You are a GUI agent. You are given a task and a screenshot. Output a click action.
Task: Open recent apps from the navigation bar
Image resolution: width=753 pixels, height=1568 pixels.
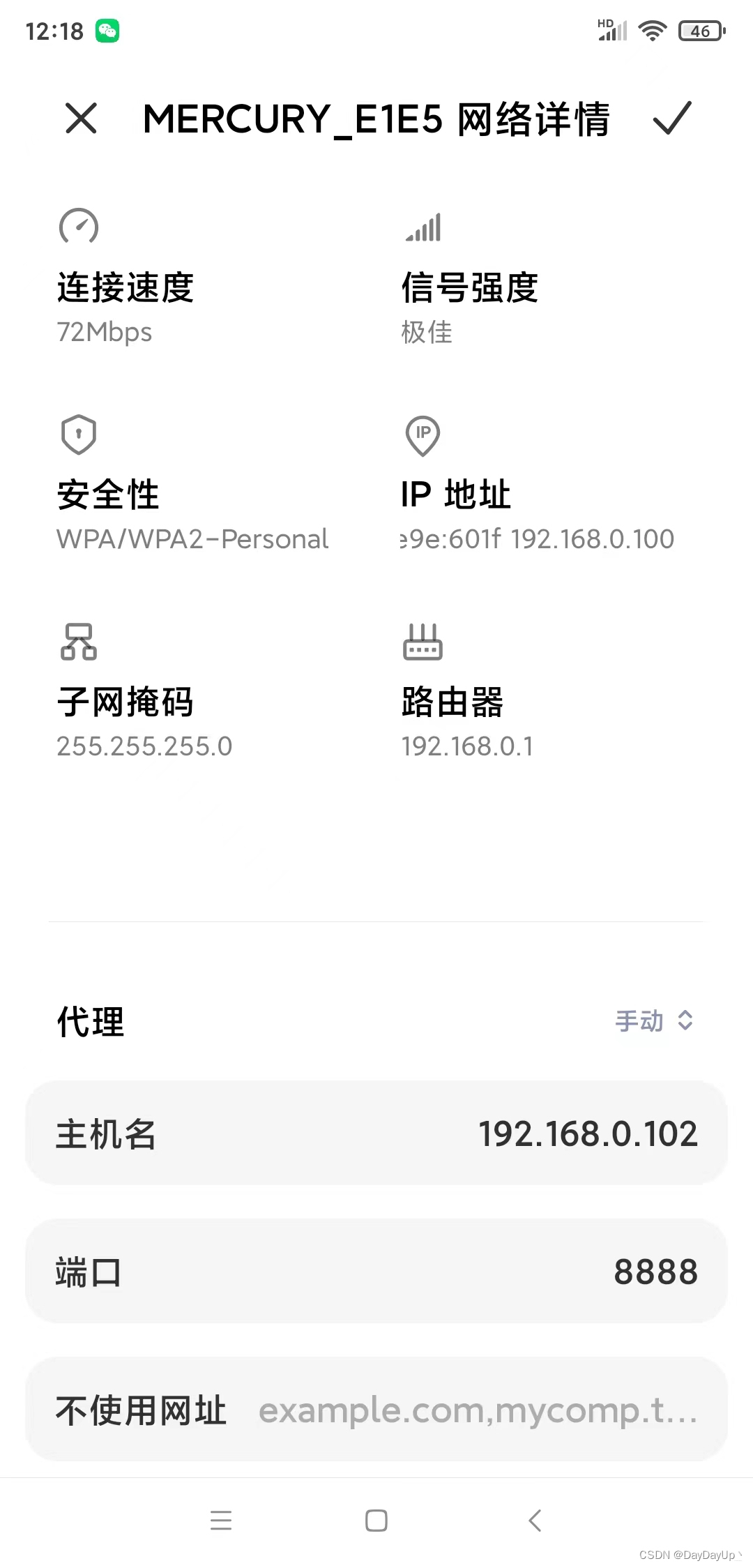(221, 1521)
